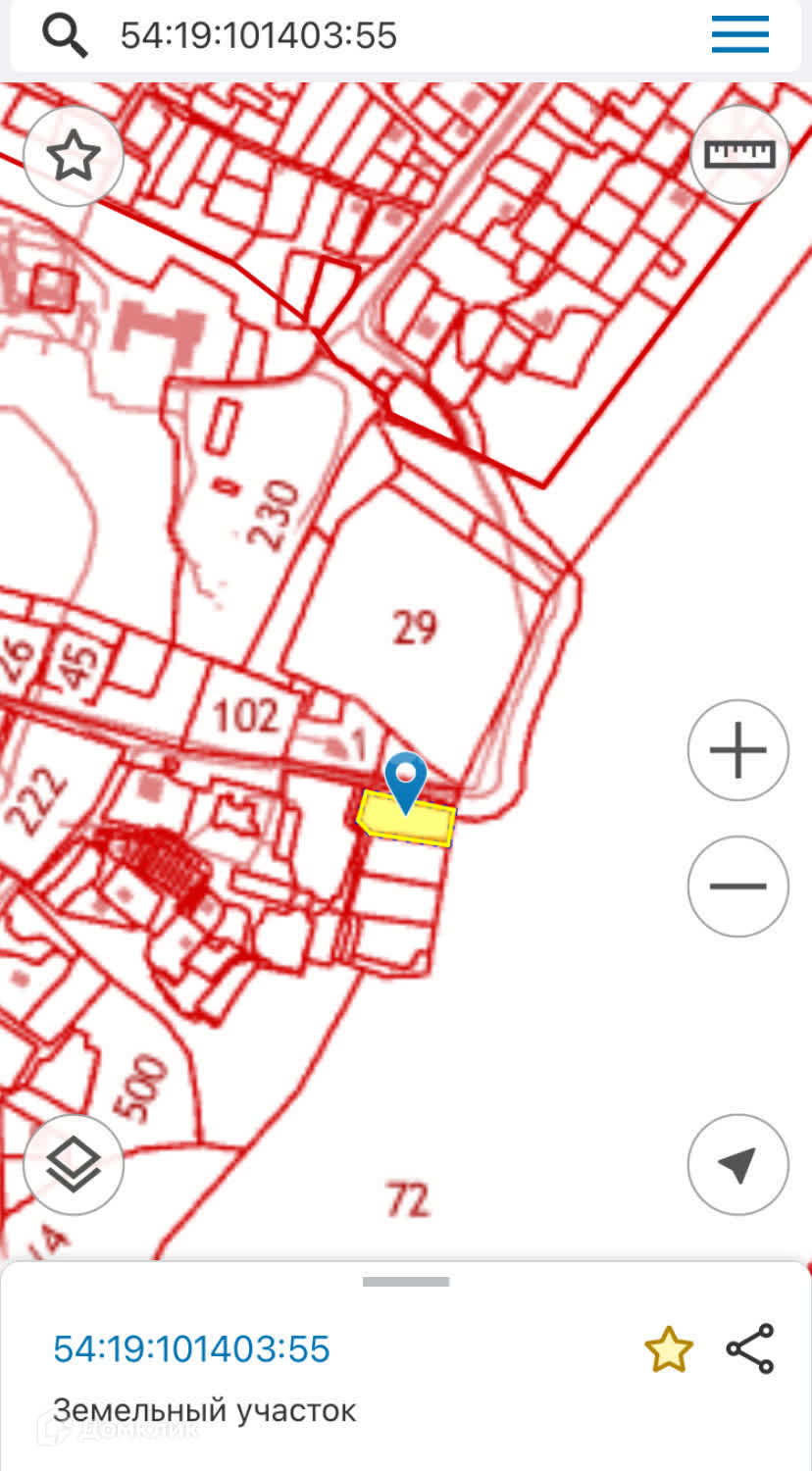
Task: Tap the search magnifier icon
Action: [x=65, y=36]
